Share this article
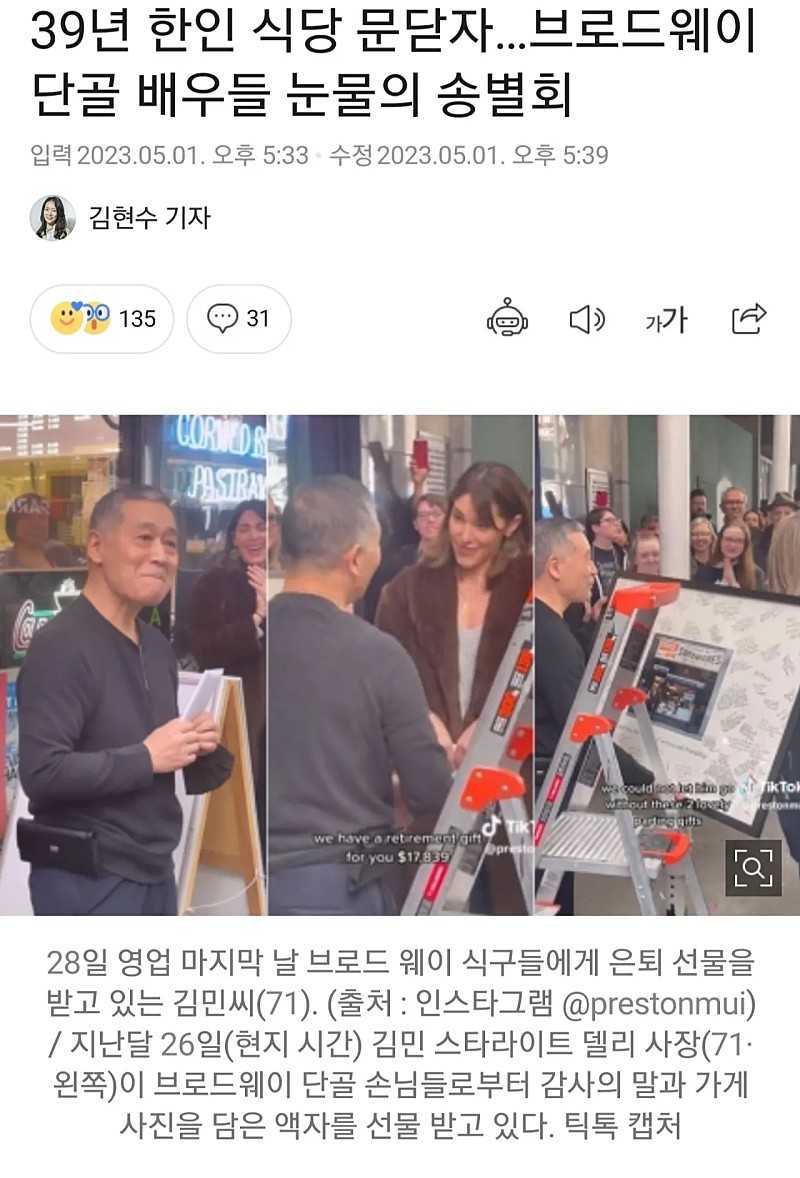Screen dimensions: 800x1178 pyautogui.click(x=748, y=319)
